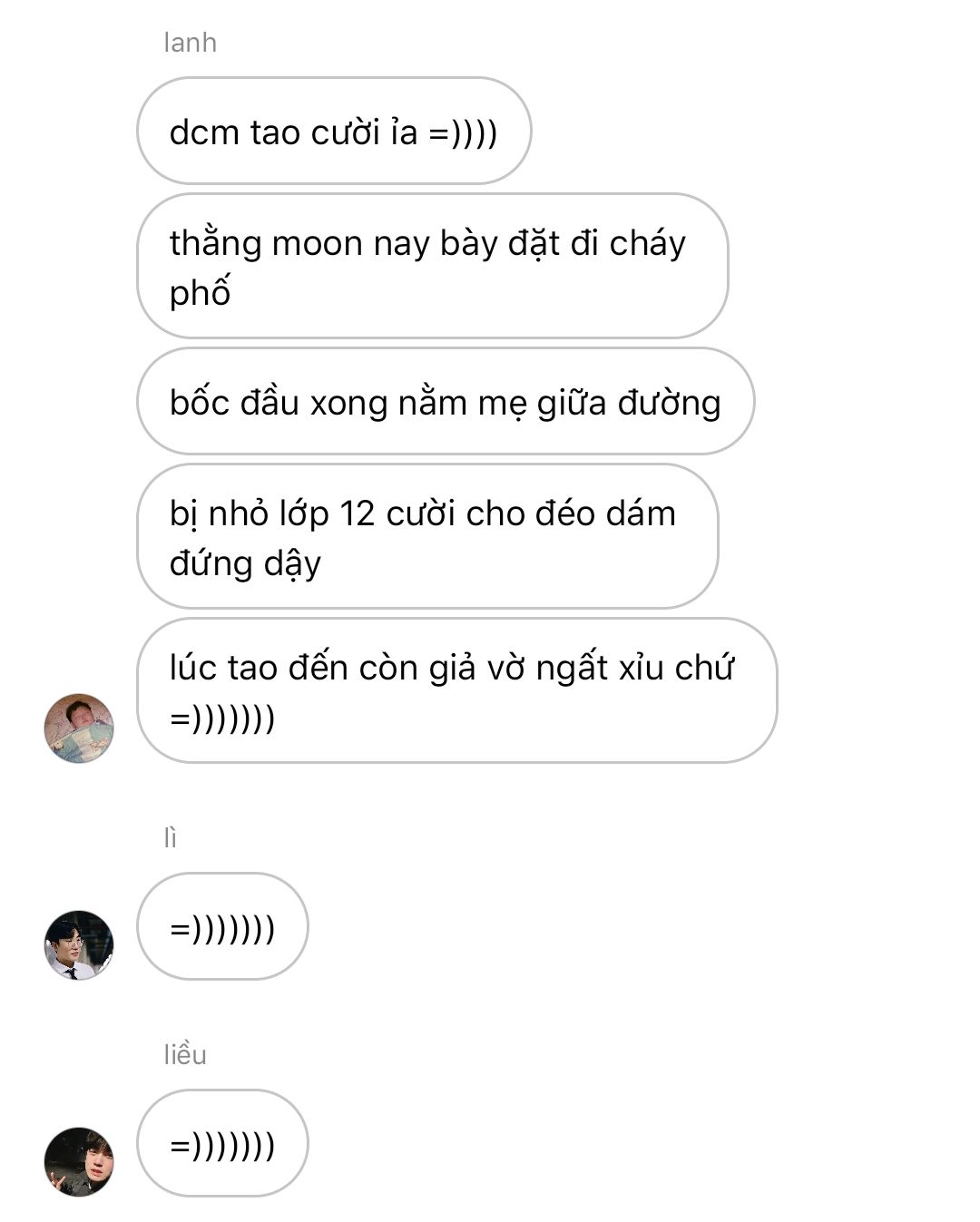980x1222 pixels.
Task: Tap liều's profile avatar
Action: [x=79, y=1161]
